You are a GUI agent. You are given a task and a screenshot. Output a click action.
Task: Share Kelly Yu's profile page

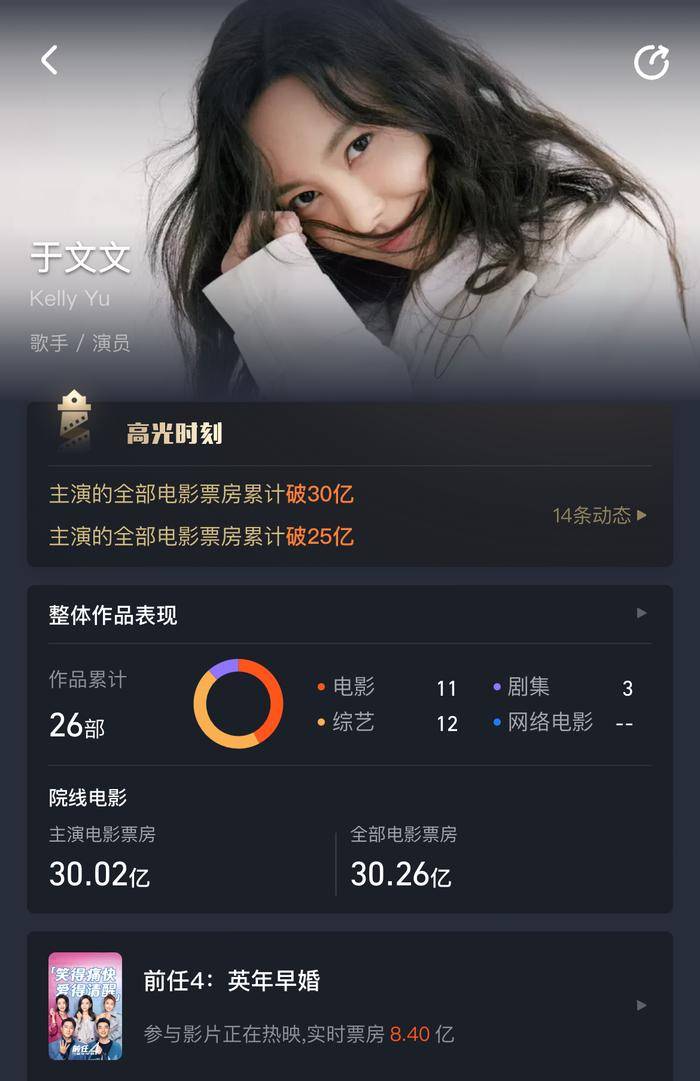tap(651, 62)
